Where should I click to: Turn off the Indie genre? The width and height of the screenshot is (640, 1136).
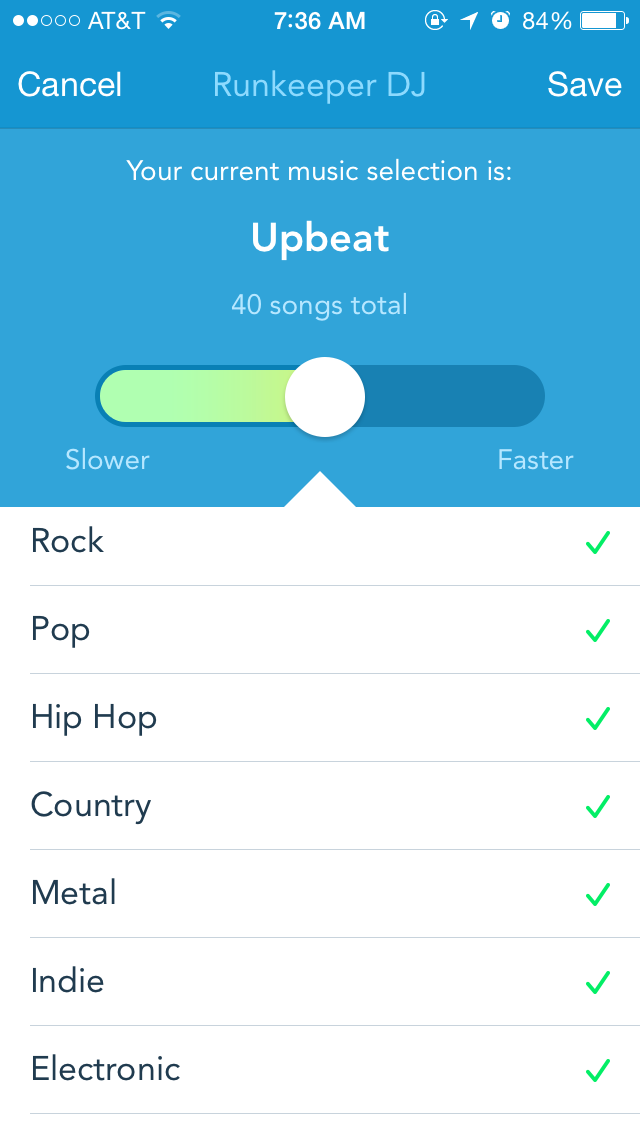point(597,982)
